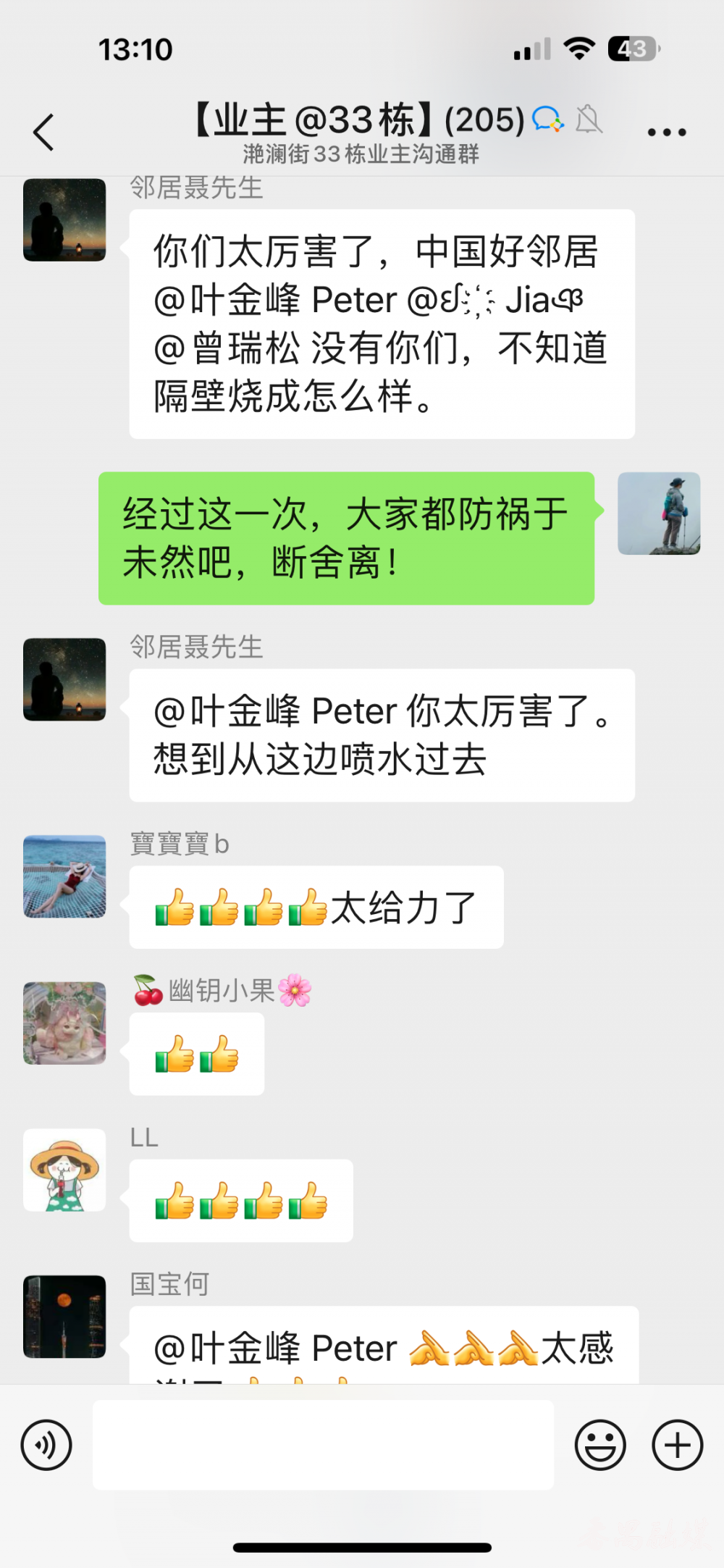View LL's profile avatar
Image resolution: width=724 pixels, height=1568 pixels.
coord(64,1170)
